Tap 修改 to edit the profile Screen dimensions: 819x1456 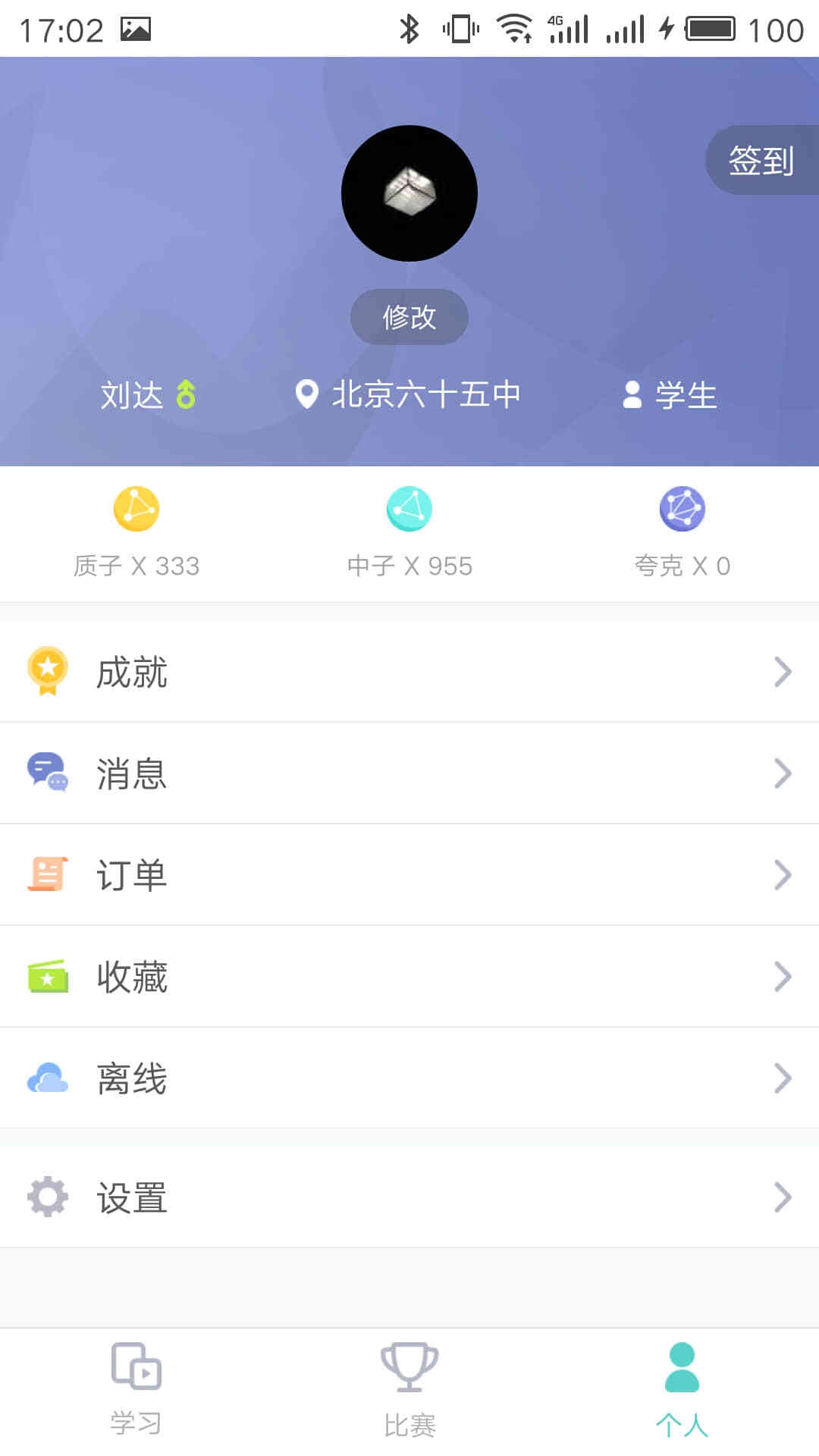tap(409, 317)
